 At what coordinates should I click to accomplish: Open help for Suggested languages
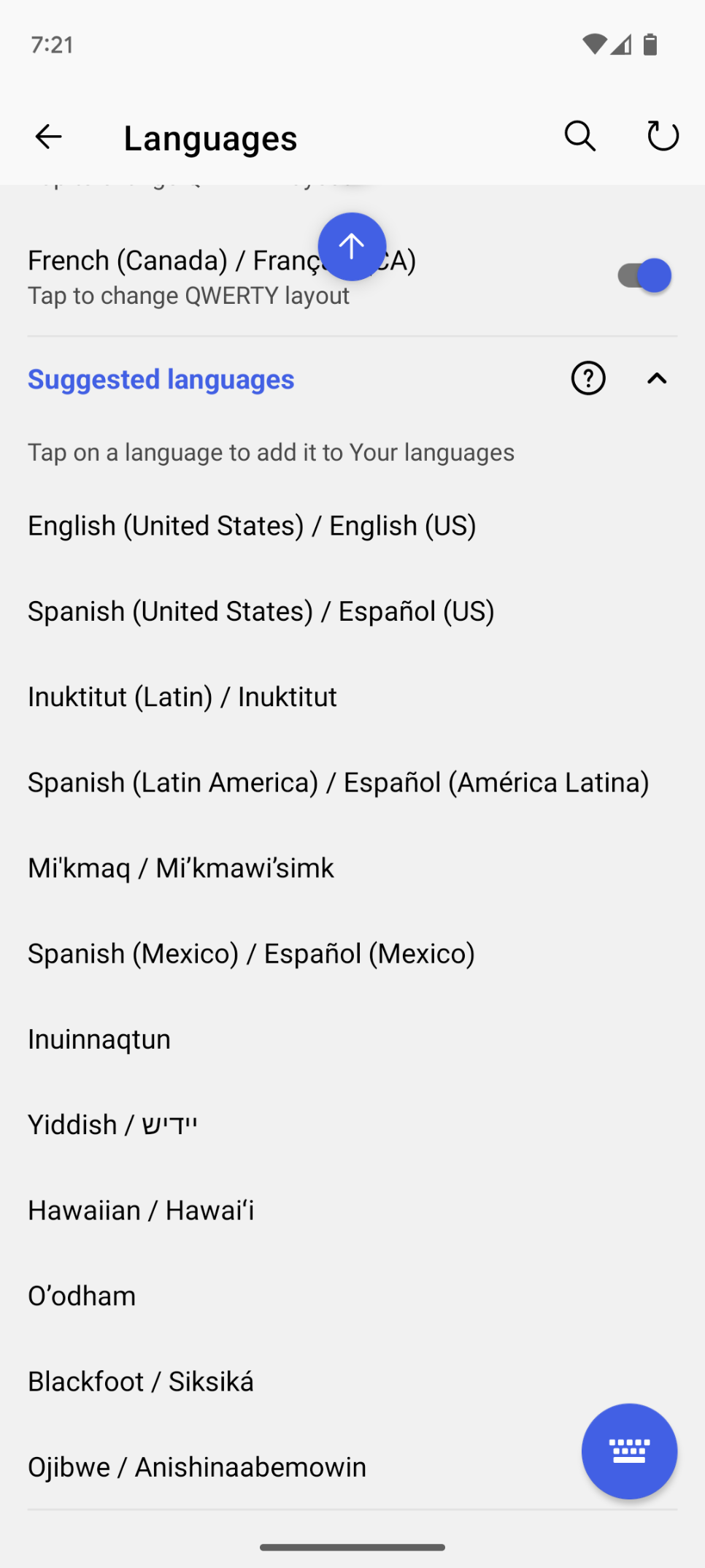click(588, 378)
